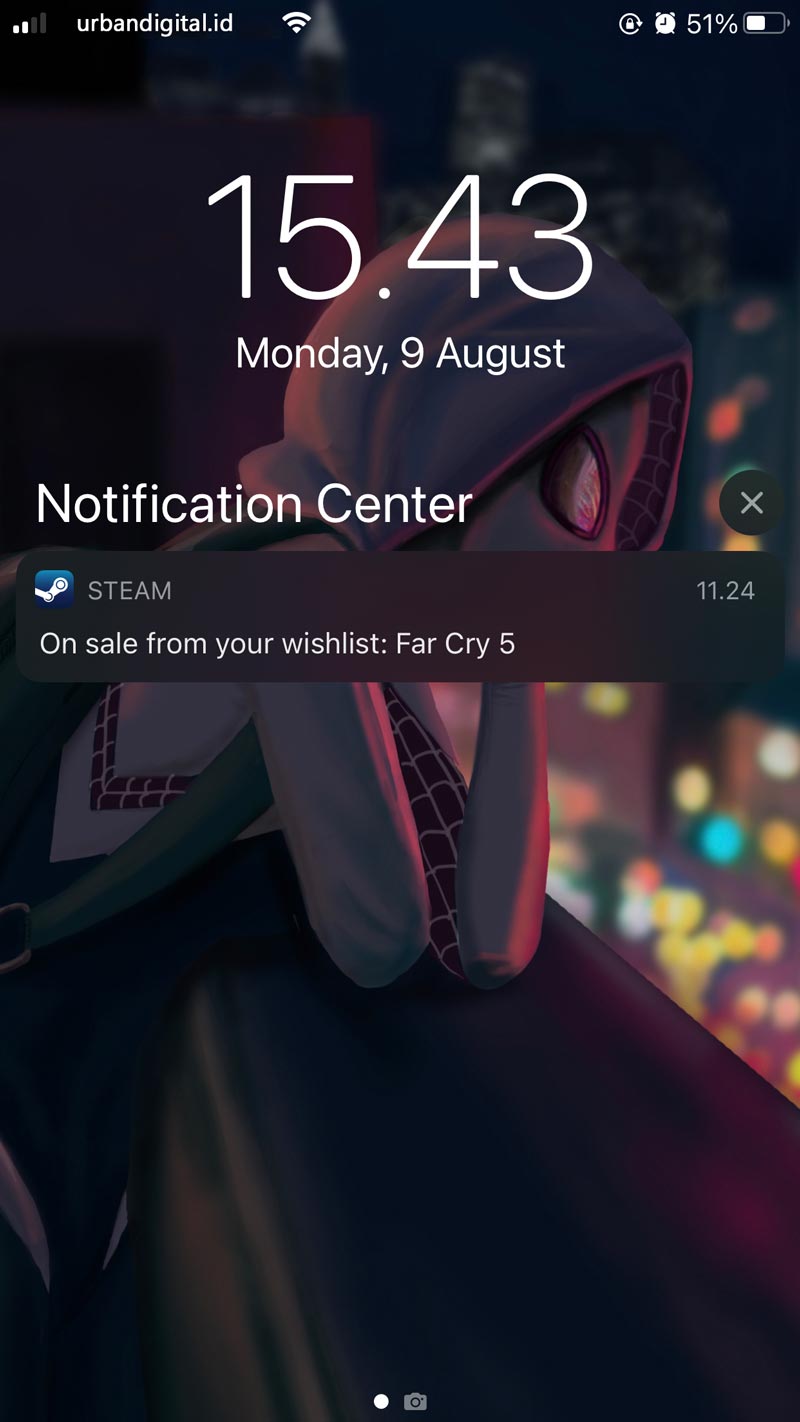Open the Steam Far Cry 5 sale notification

(x=400, y=617)
